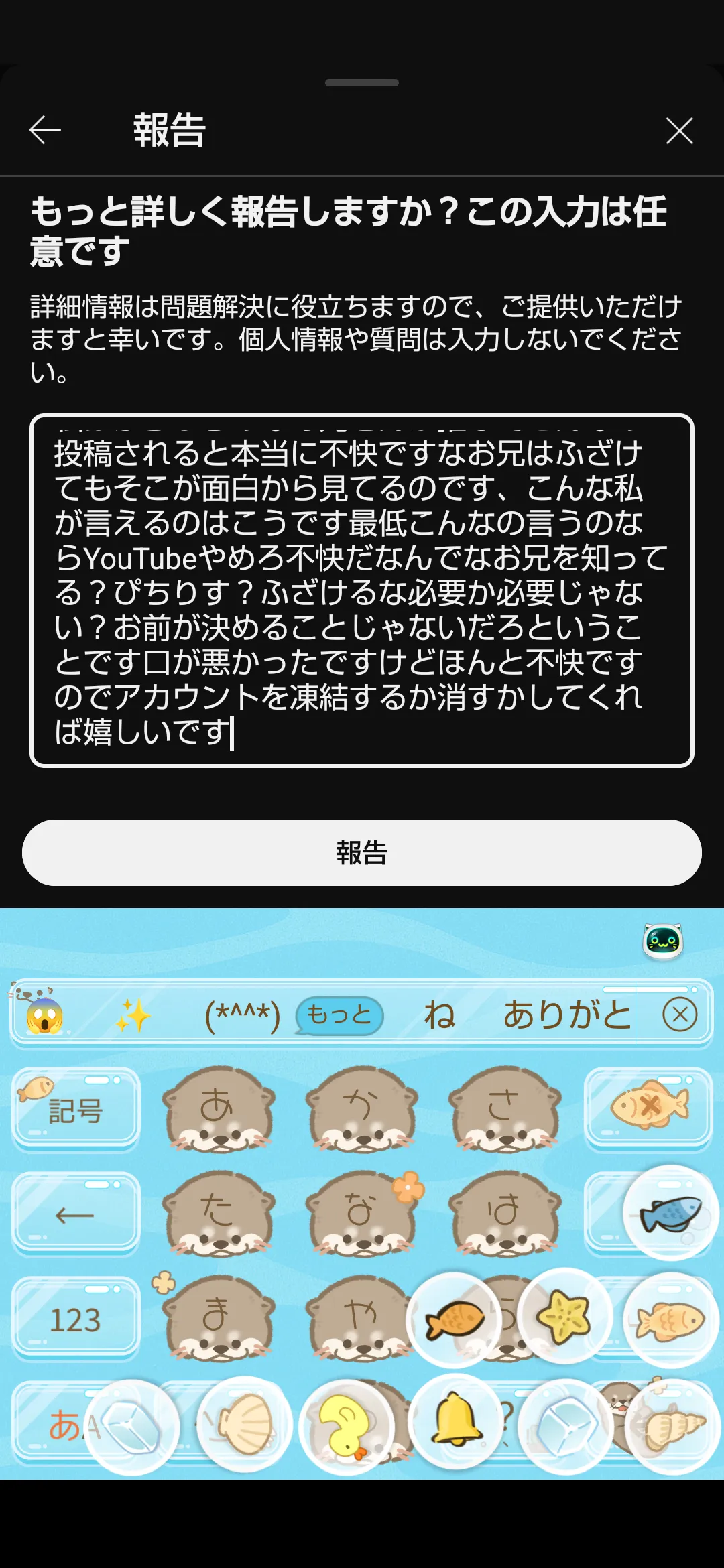The width and height of the screenshot is (724, 1568).
Task: Choose the ね suggestion
Action: tap(440, 1015)
